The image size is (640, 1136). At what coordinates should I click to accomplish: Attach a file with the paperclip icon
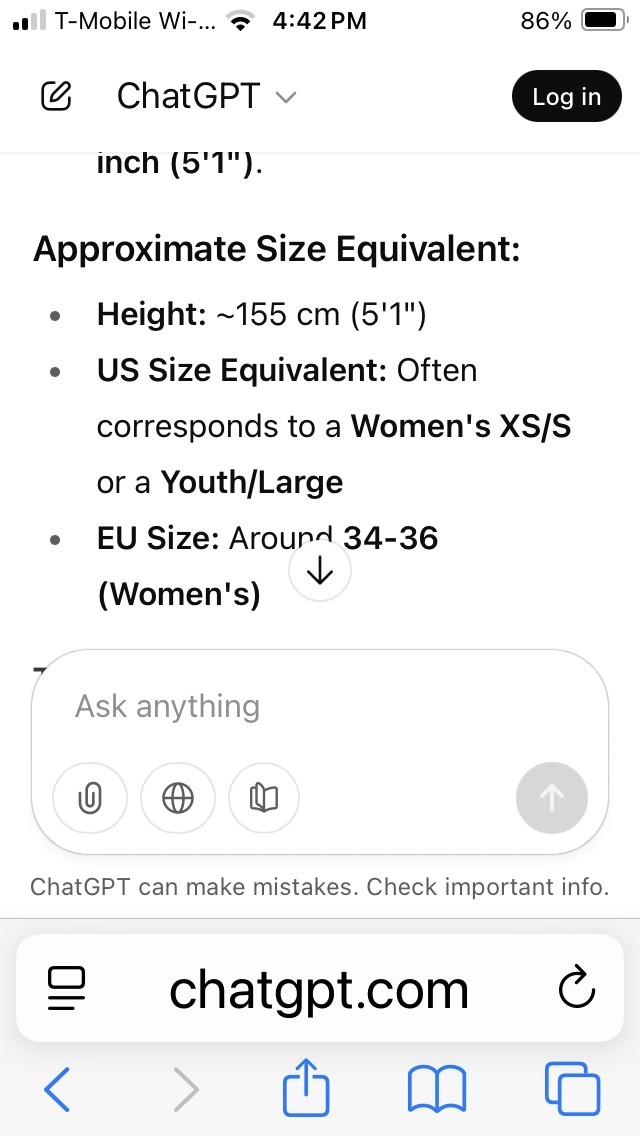click(90, 797)
